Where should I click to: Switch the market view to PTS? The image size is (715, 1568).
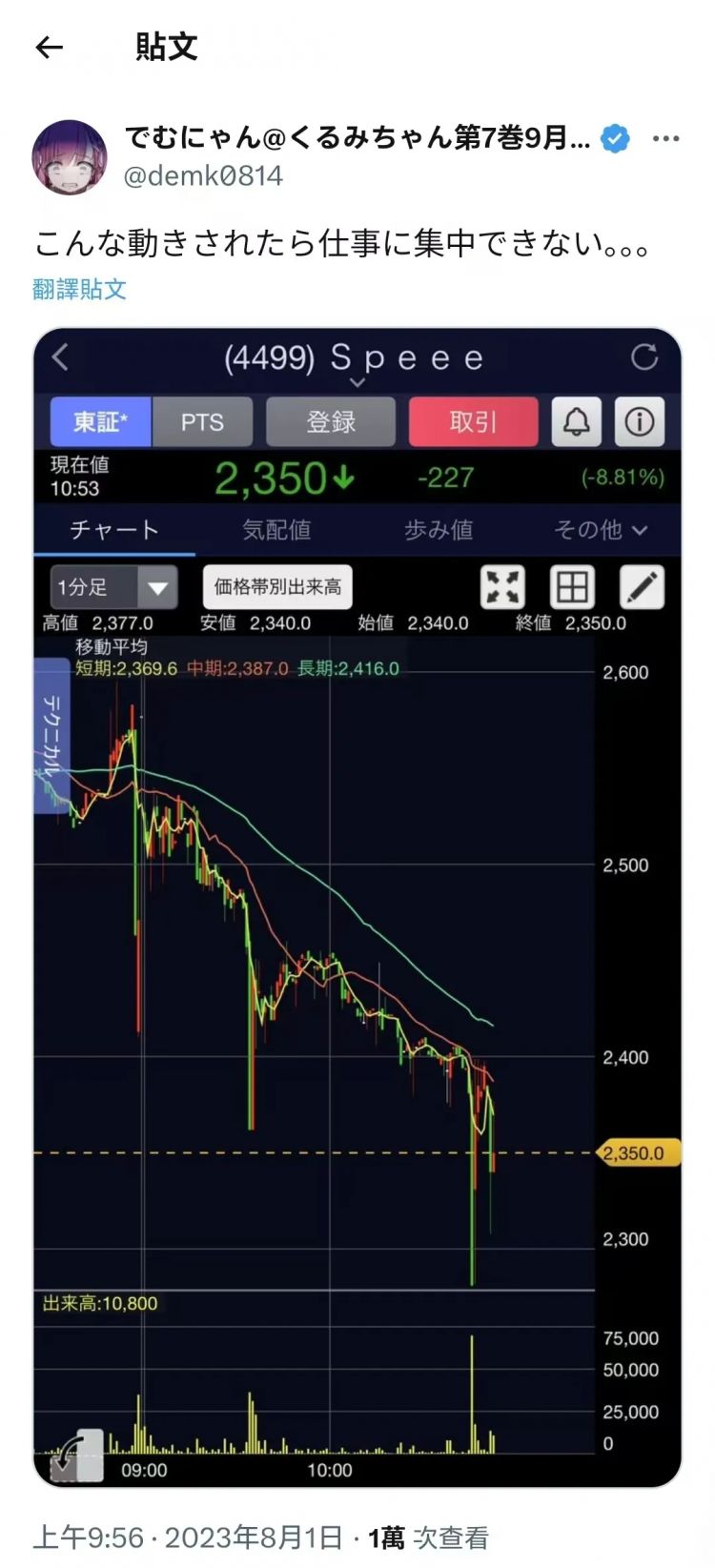(x=201, y=421)
